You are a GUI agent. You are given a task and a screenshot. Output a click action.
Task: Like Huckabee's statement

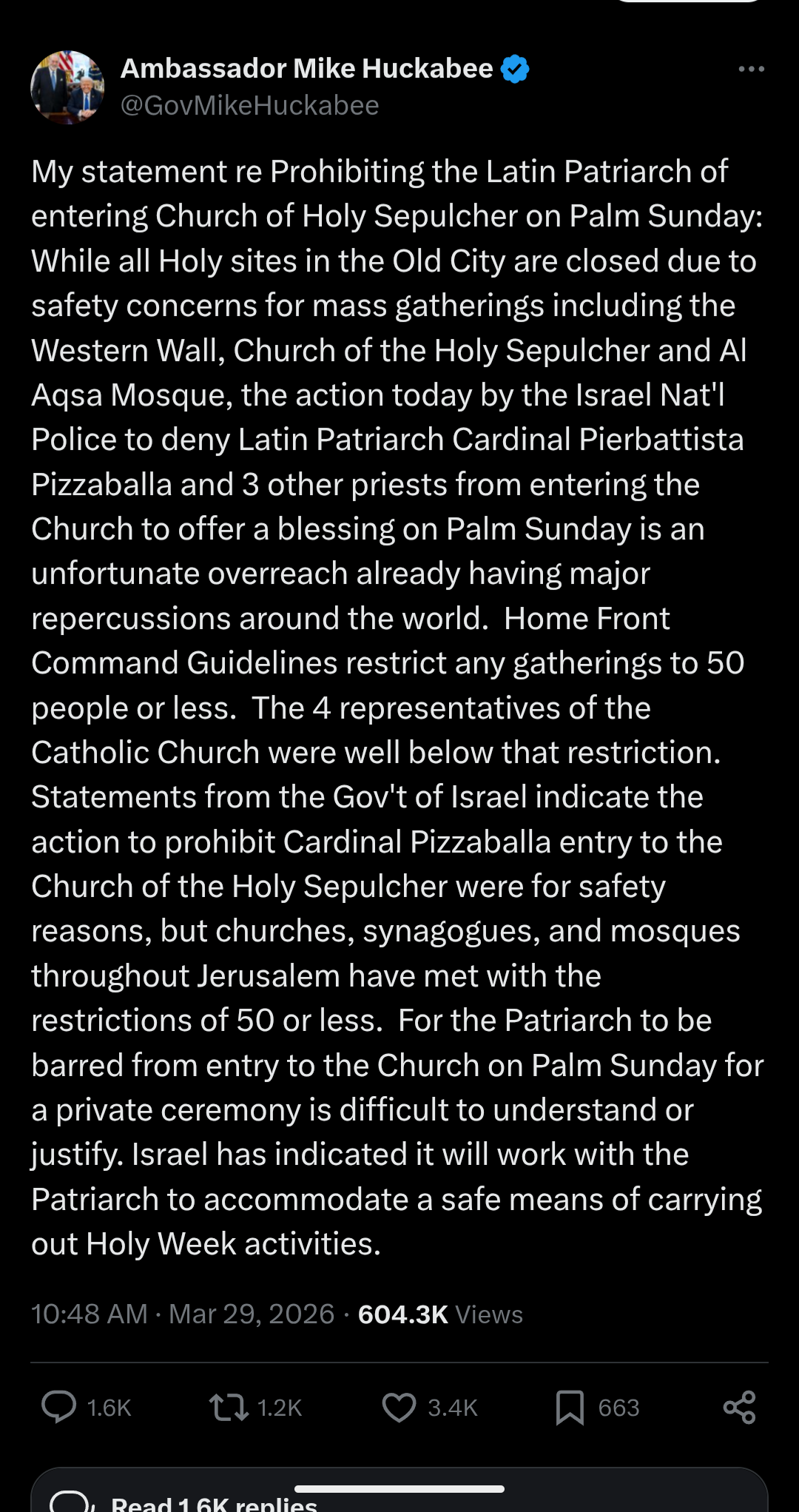399,1407
